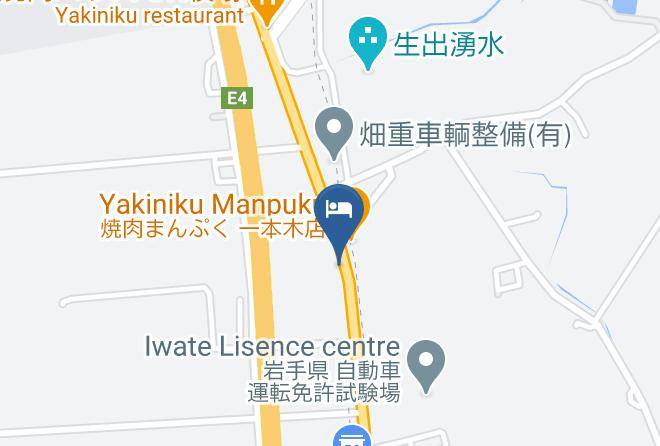Open the 生出湧水 teal map pin
This screenshot has width=660, height=446.
click(368, 40)
